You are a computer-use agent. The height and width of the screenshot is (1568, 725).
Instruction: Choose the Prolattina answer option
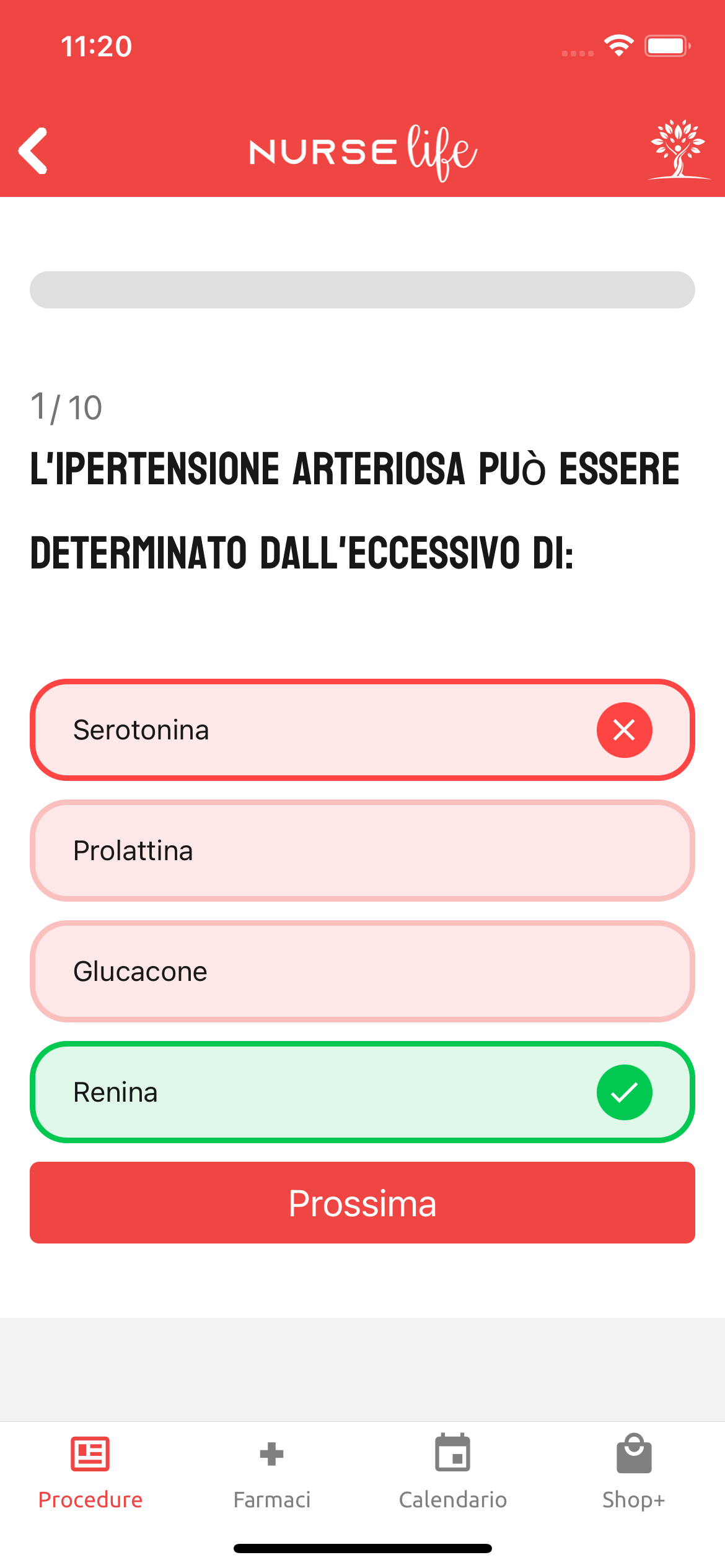[362, 851]
